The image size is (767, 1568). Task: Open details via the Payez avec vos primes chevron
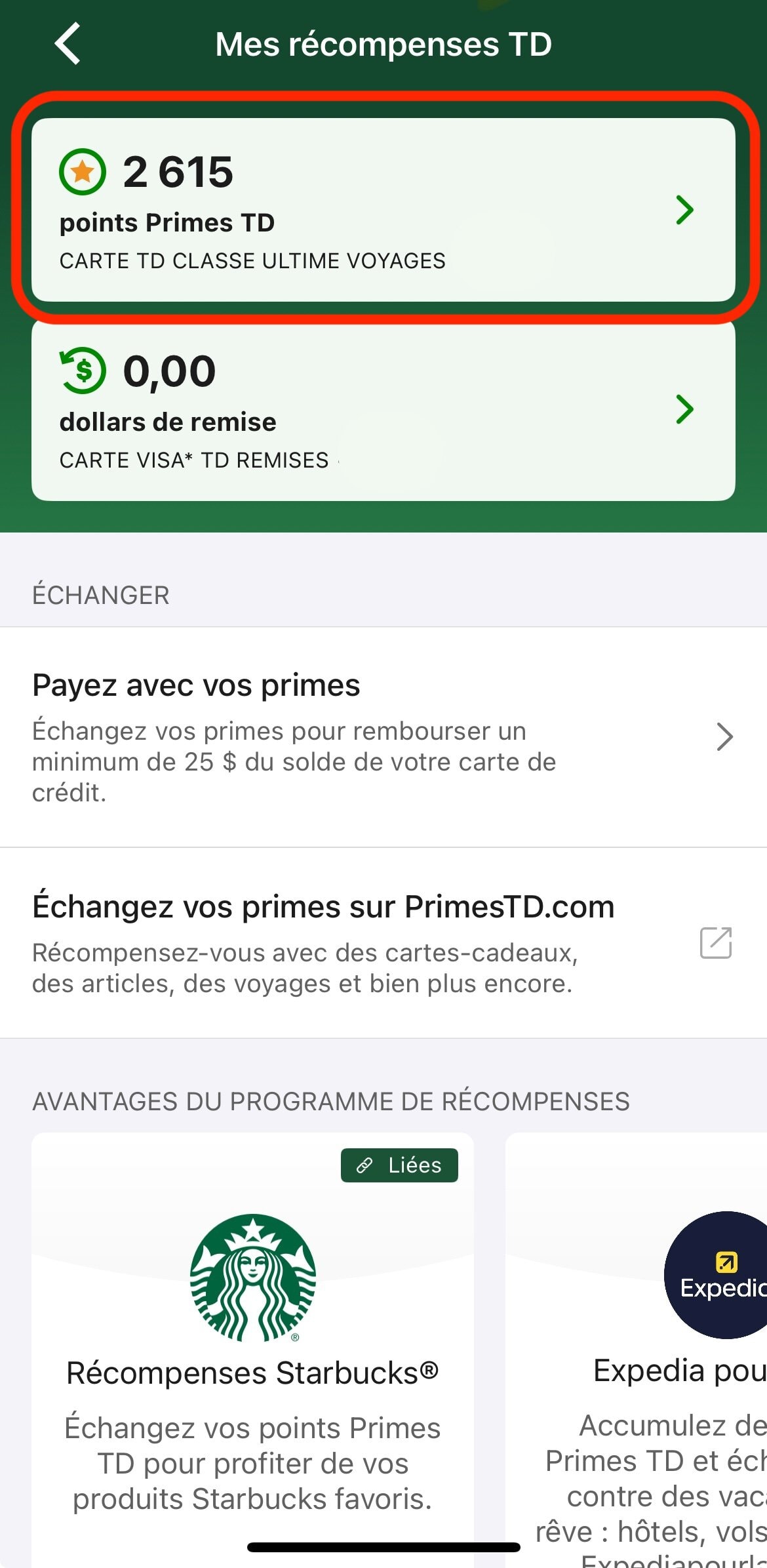tap(725, 736)
